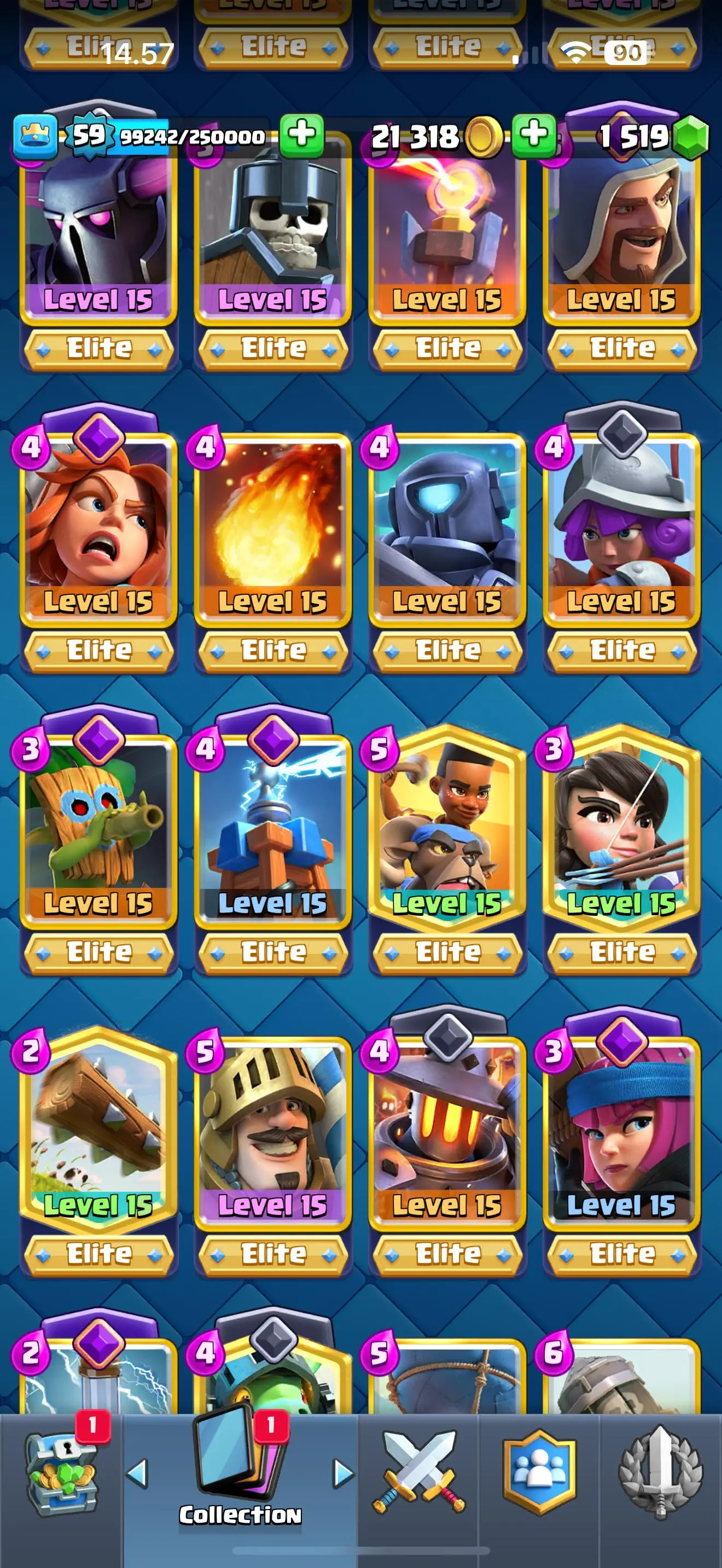The image size is (722, 1568).
Task: Tap the green plus beside gold coins
Action: point(533,134)
